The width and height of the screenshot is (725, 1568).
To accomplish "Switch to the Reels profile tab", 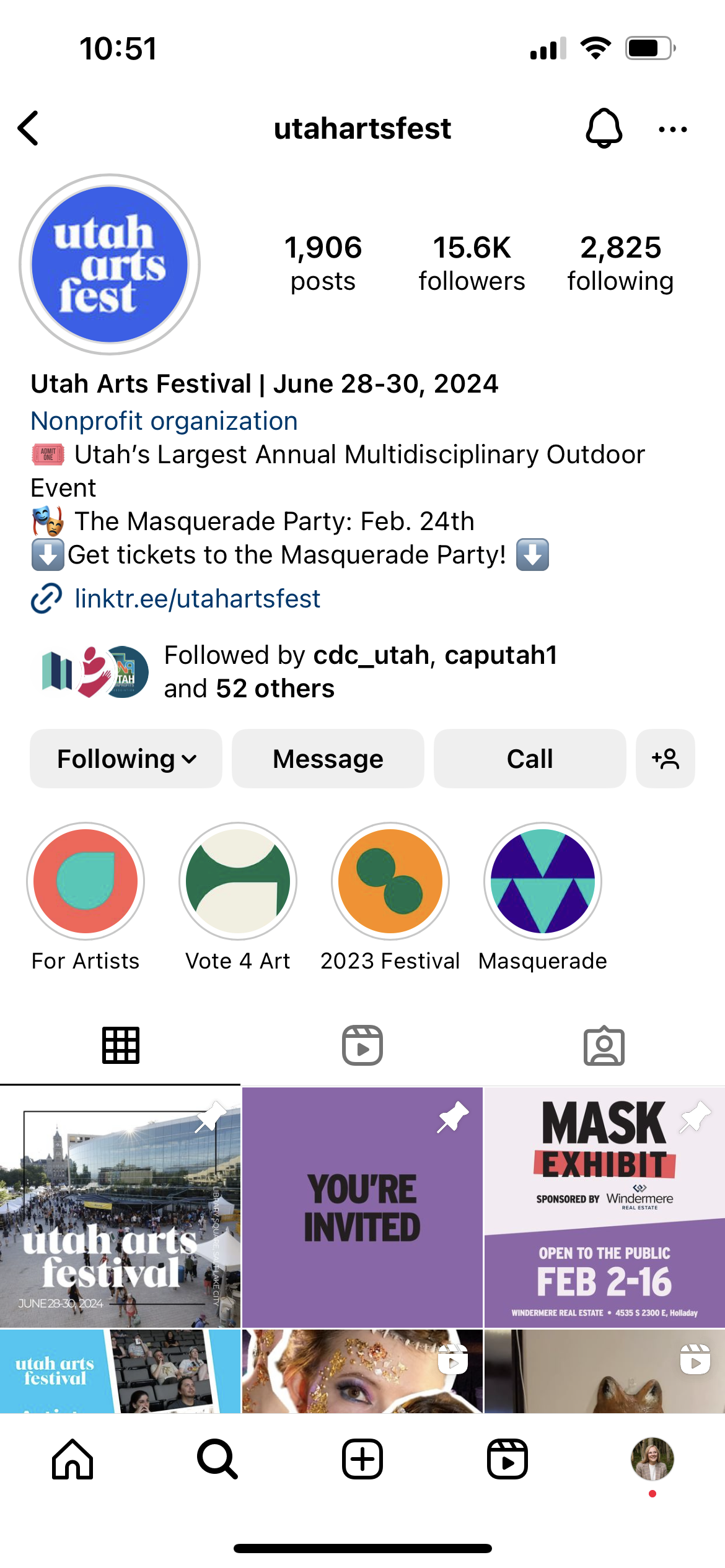I will (362, 1045).
